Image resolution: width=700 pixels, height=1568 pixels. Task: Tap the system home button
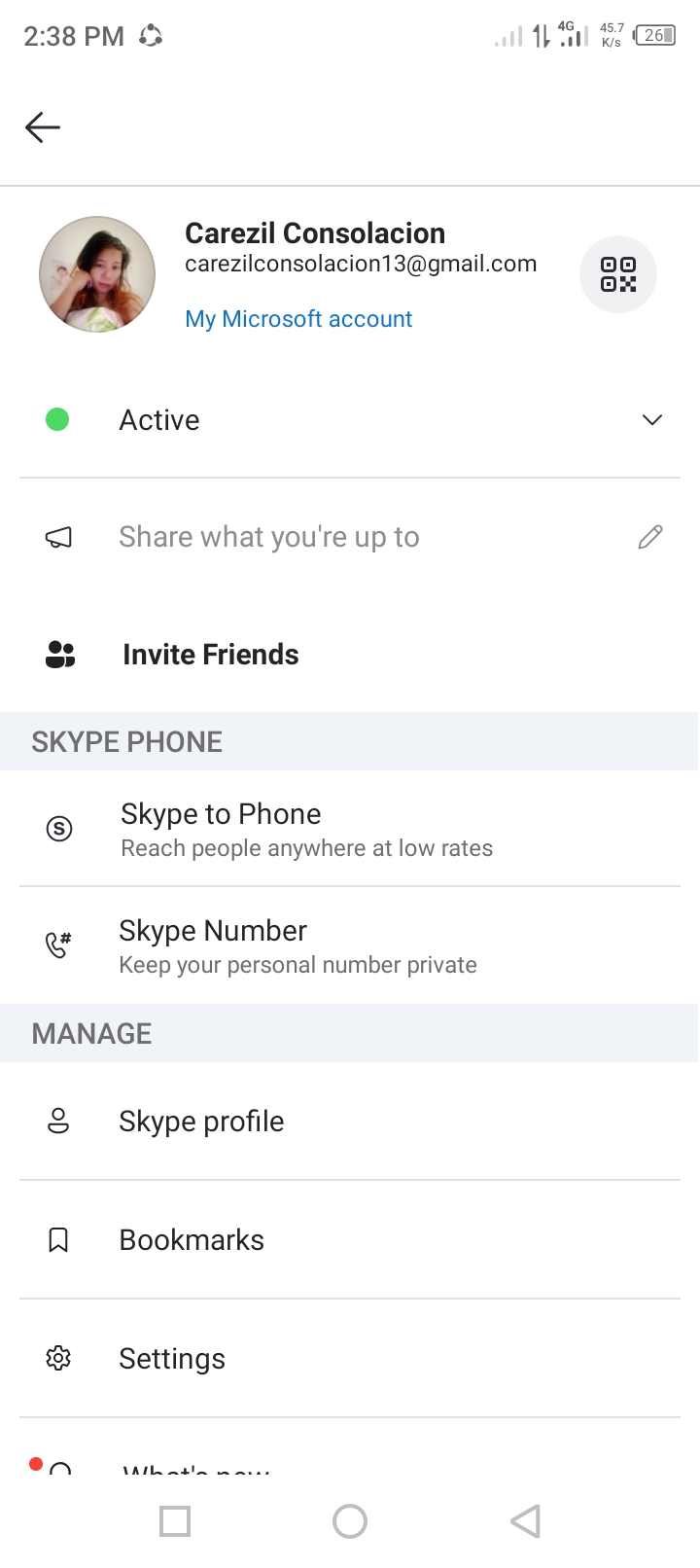(350, 1521)
